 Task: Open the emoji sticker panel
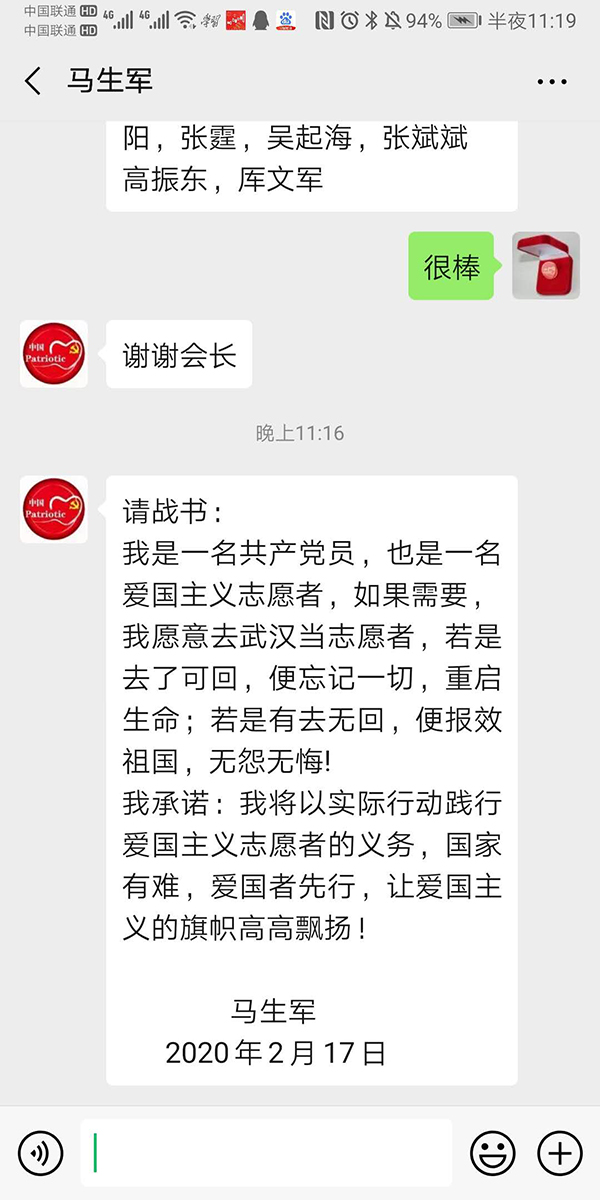pos(493,1153)
